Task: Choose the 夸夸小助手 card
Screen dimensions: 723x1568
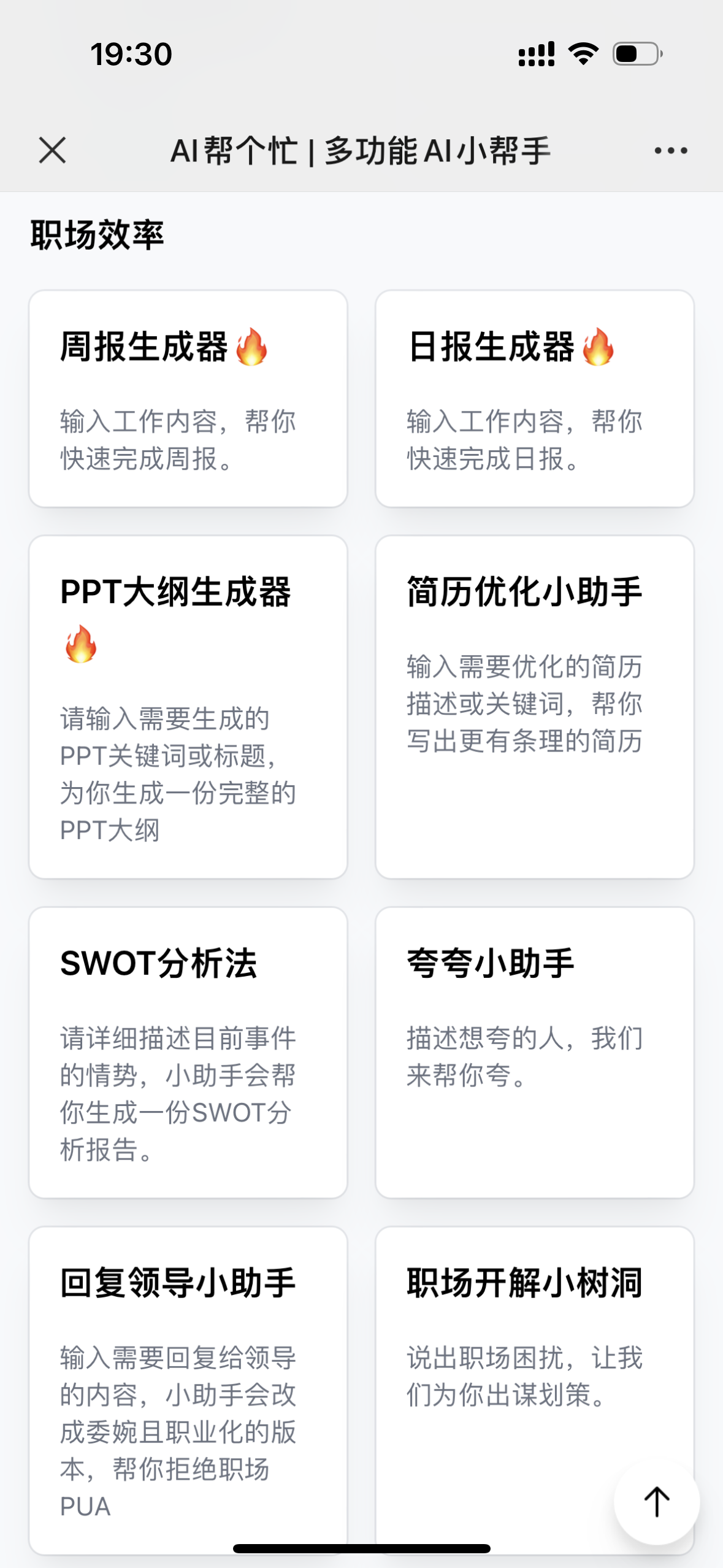Action: [x=535, y=1053]
